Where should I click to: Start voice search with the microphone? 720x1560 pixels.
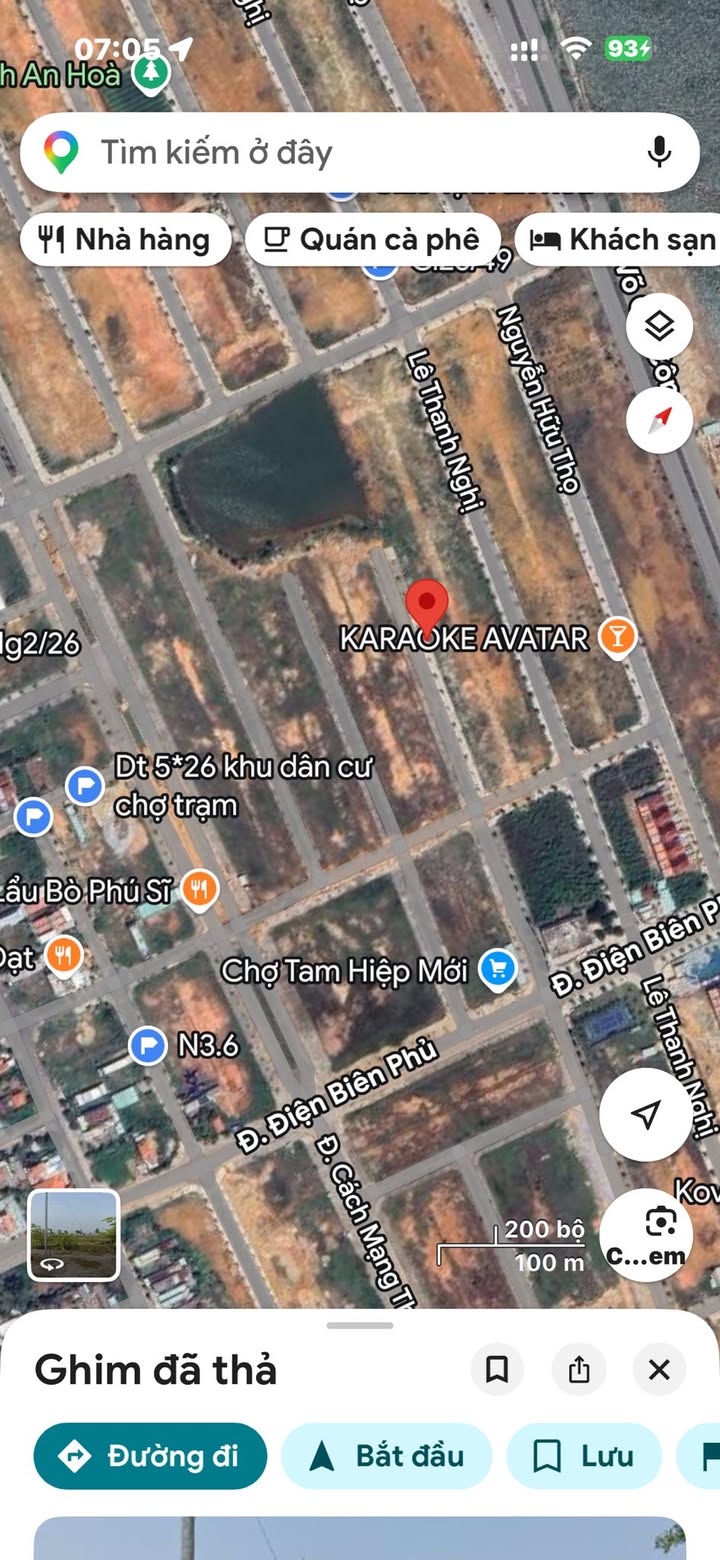658,152
